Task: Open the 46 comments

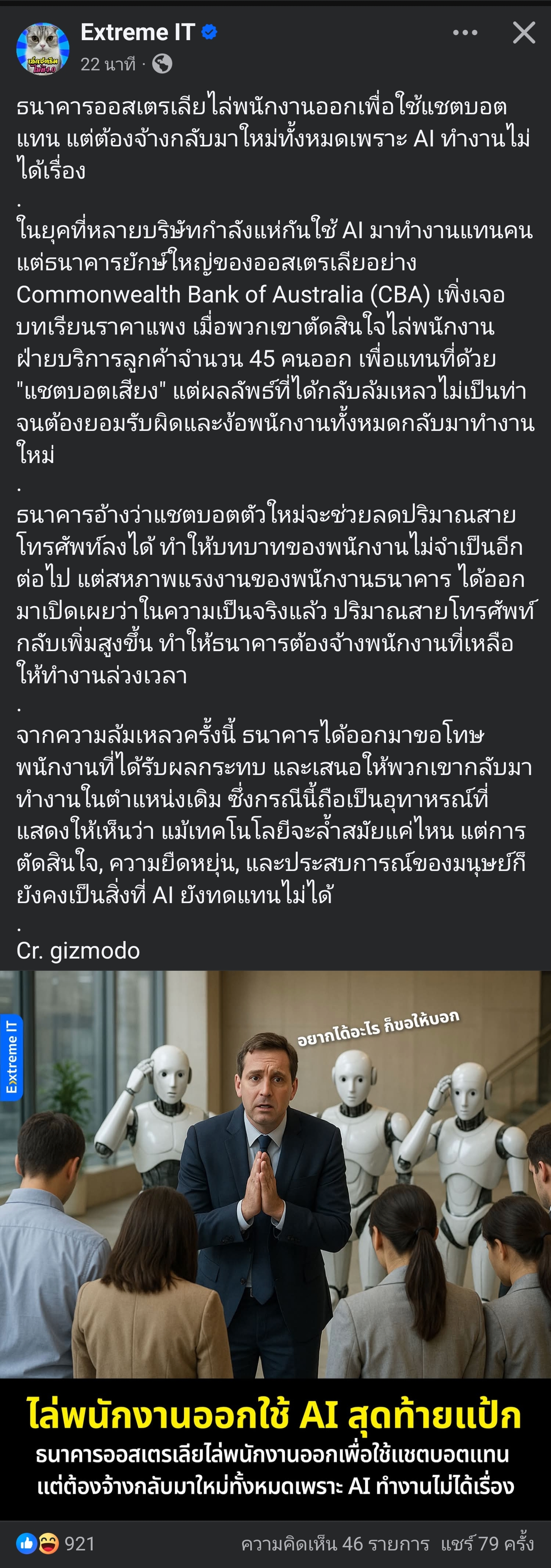Action: tap(334, 1544)
